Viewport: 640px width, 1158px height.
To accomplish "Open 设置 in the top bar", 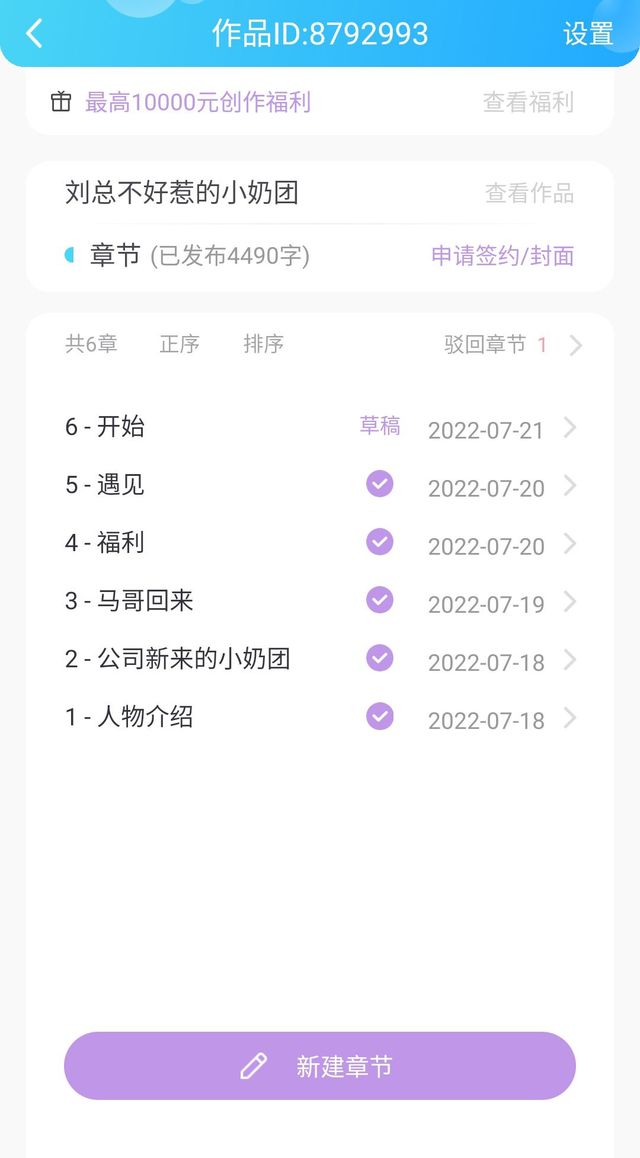I will point(588,34).
